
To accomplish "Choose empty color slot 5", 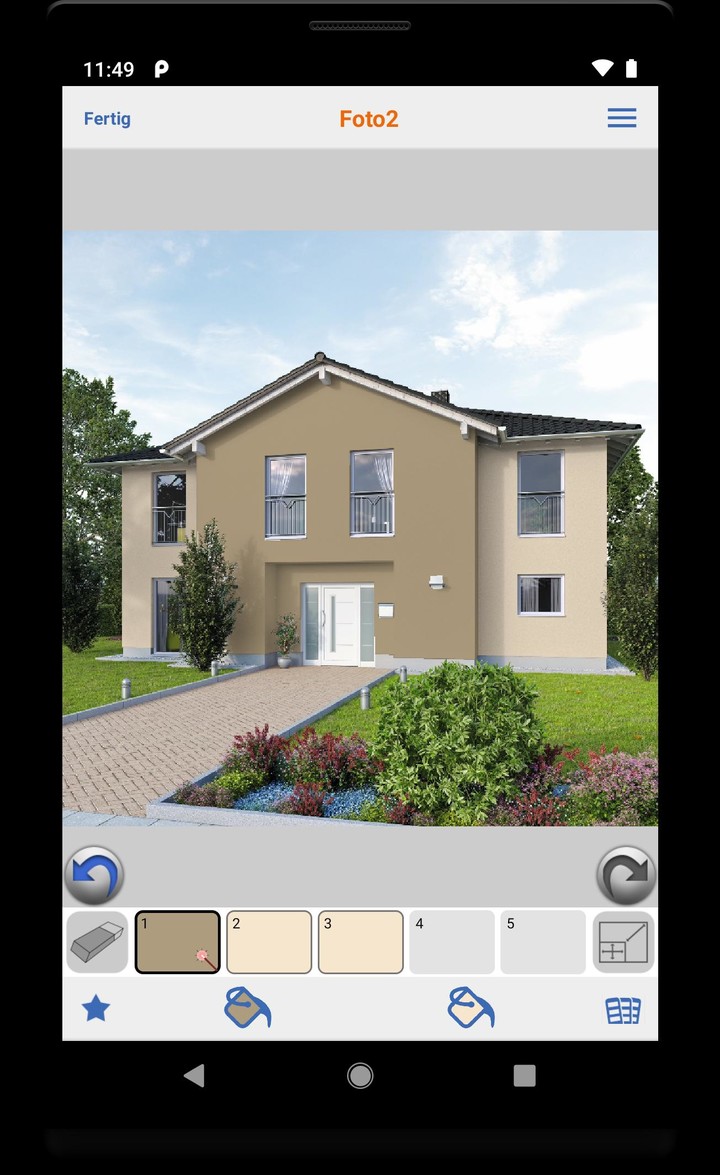I will point(543,942).
